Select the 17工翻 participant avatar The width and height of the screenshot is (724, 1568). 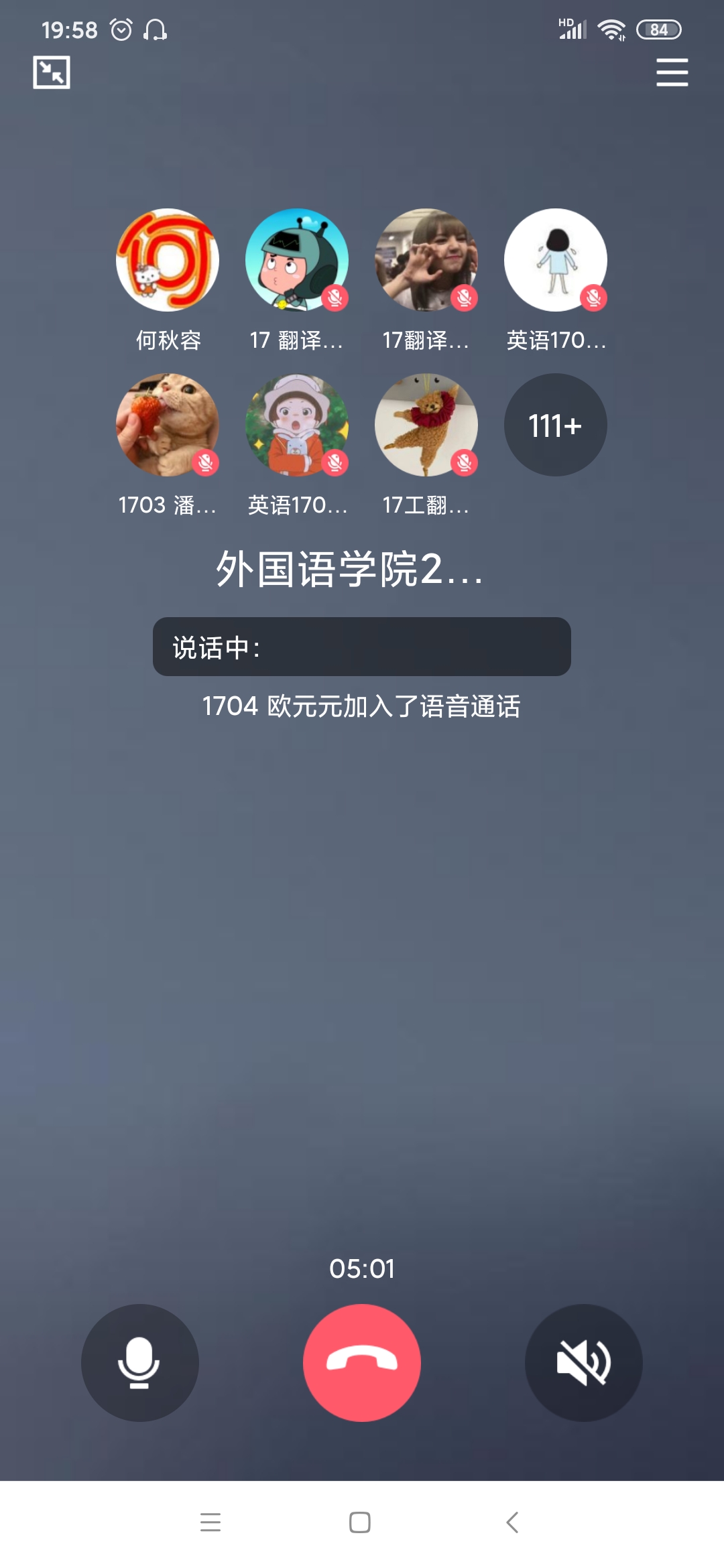[x=426, y=425]
